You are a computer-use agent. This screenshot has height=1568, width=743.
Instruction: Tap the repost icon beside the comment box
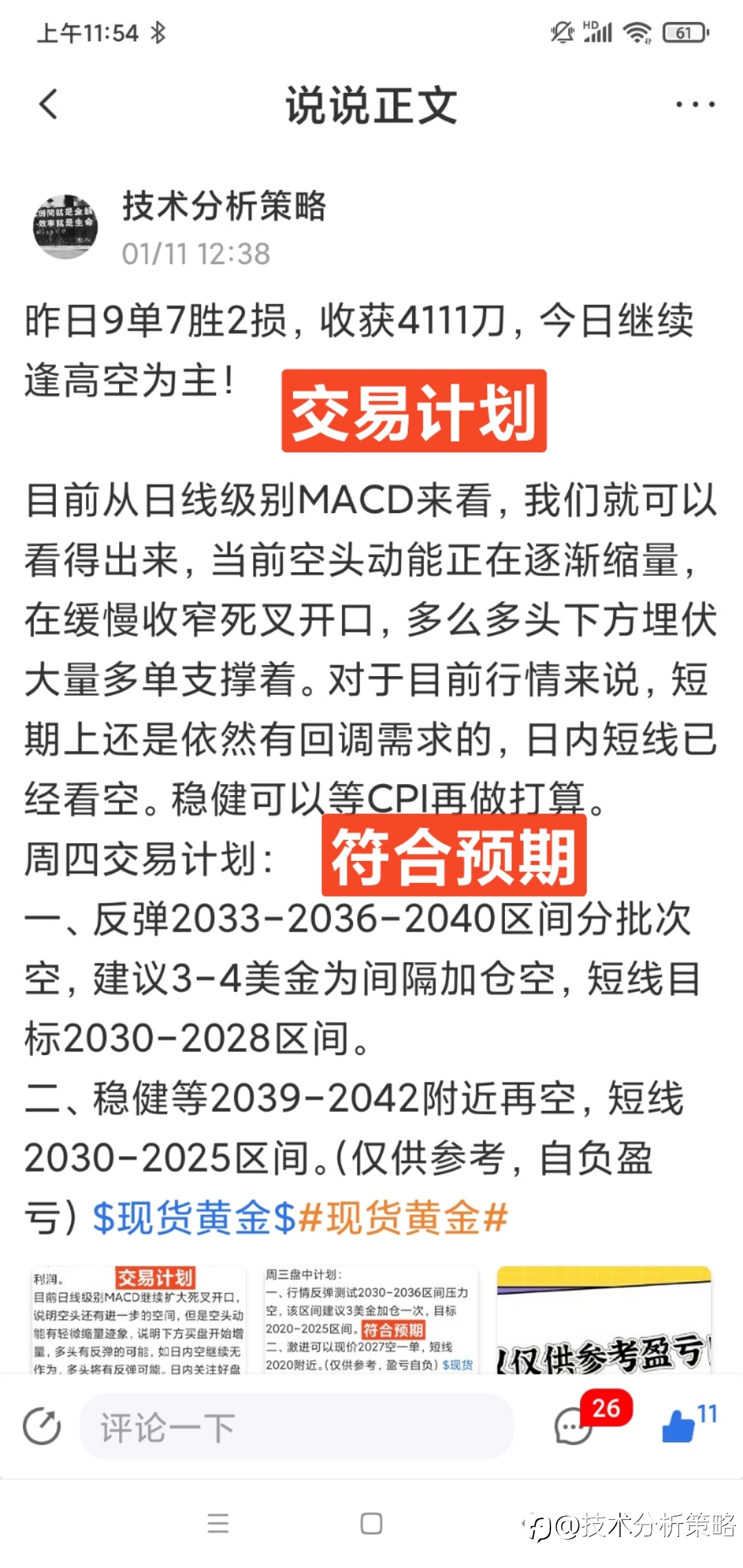tap(42, 1426)
